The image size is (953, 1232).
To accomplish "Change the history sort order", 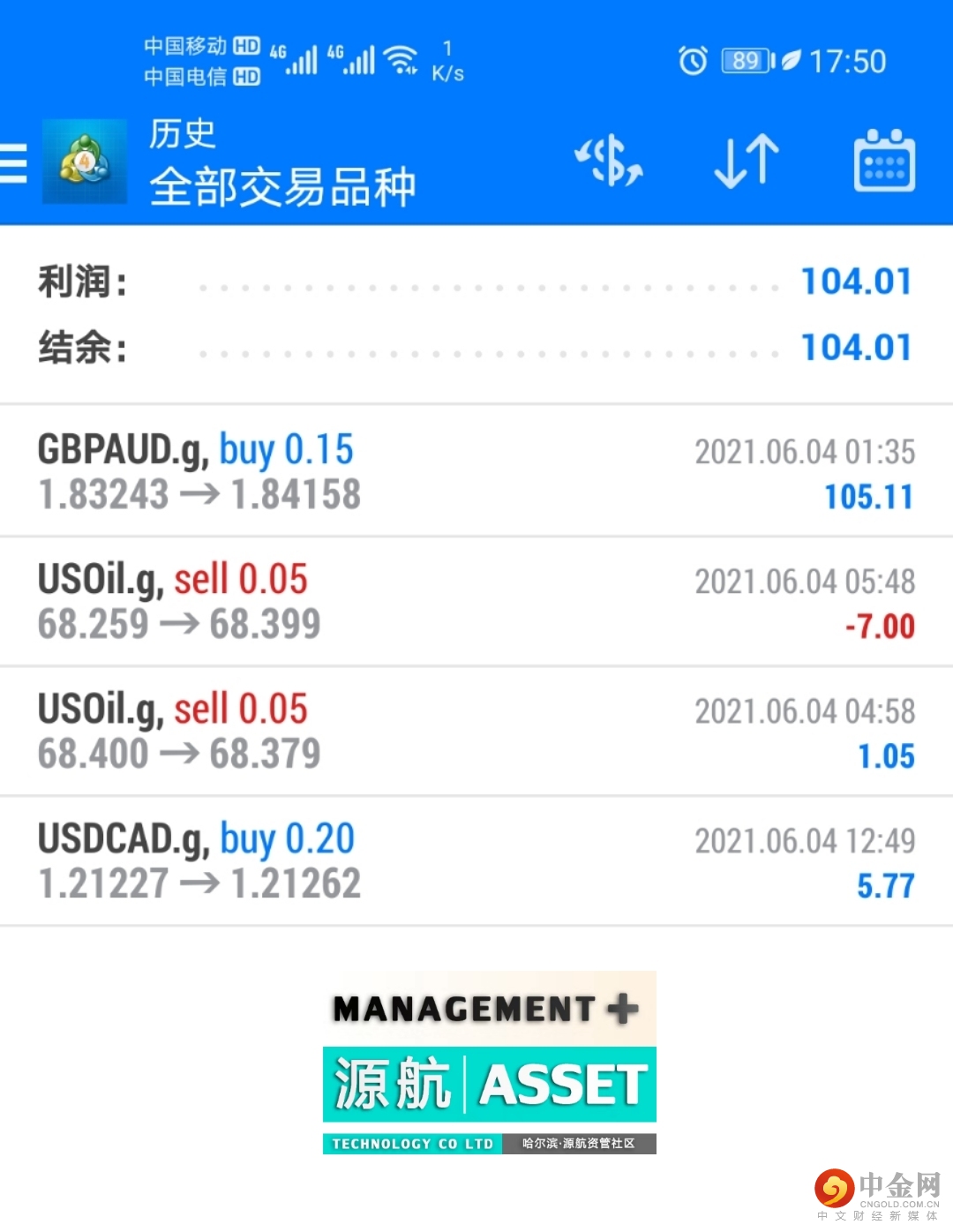I will (x=746, y=162).
